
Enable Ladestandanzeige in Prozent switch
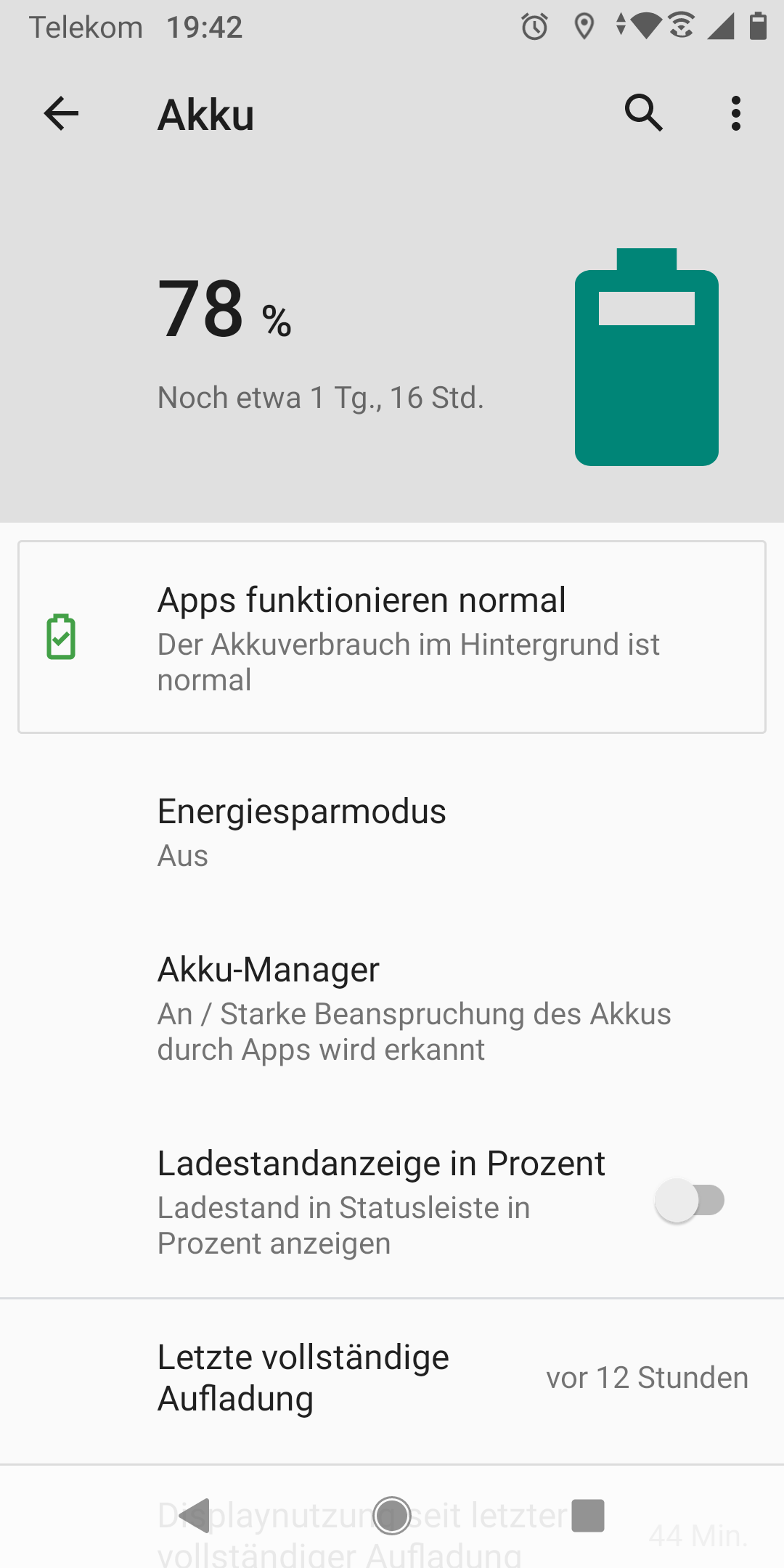(x=689, y=1201)
